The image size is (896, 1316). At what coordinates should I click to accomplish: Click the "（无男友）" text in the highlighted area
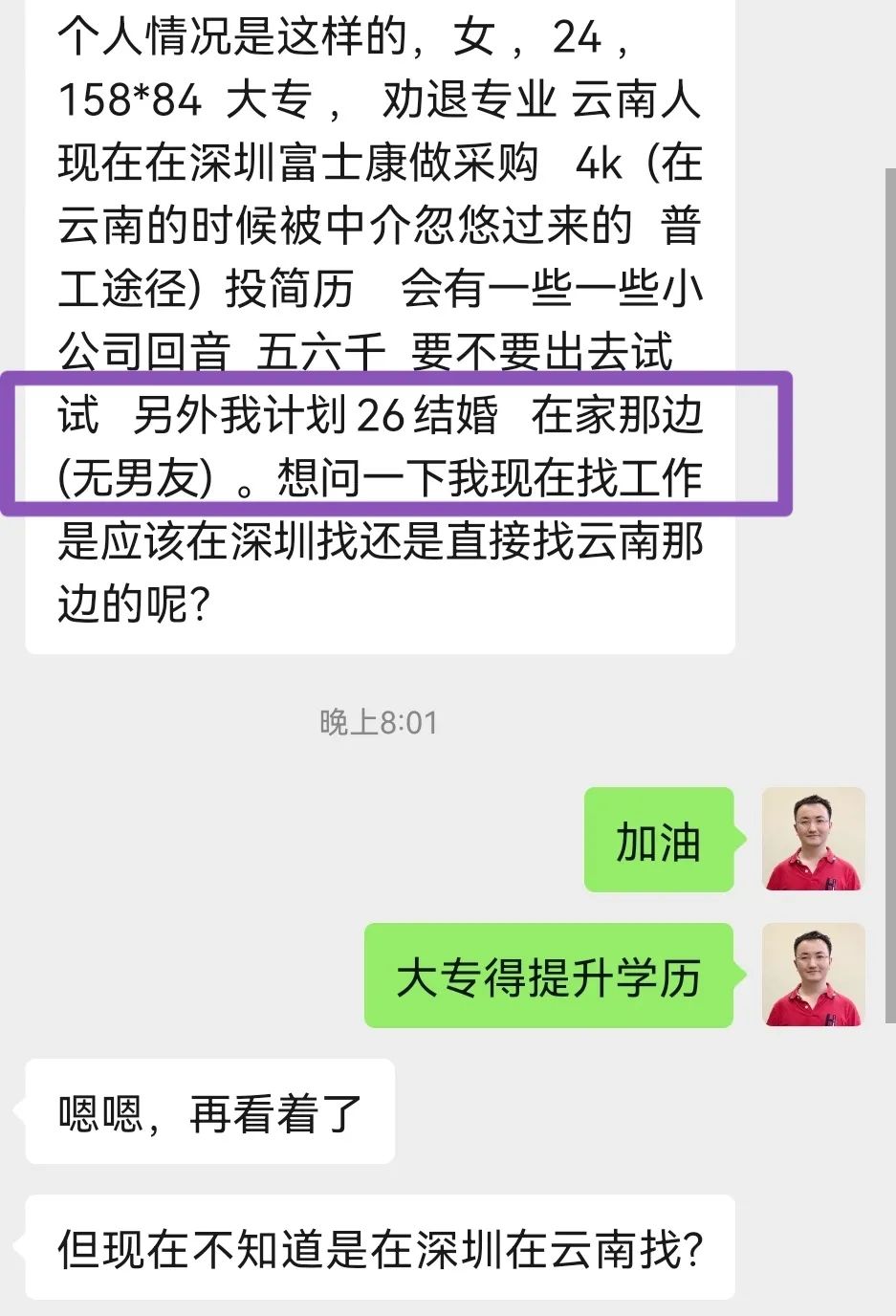(143, 475)
